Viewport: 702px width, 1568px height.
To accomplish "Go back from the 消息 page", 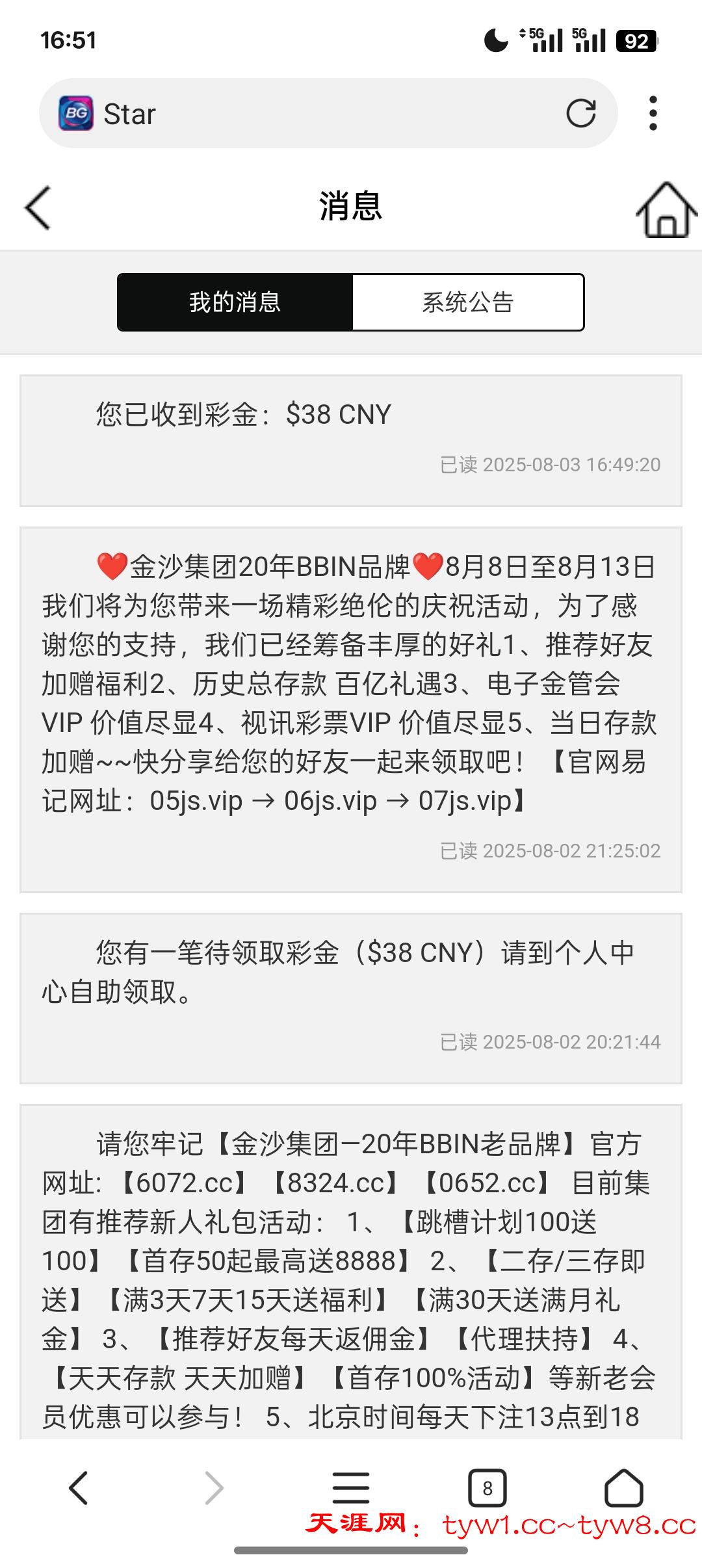I will click(38, 208).
